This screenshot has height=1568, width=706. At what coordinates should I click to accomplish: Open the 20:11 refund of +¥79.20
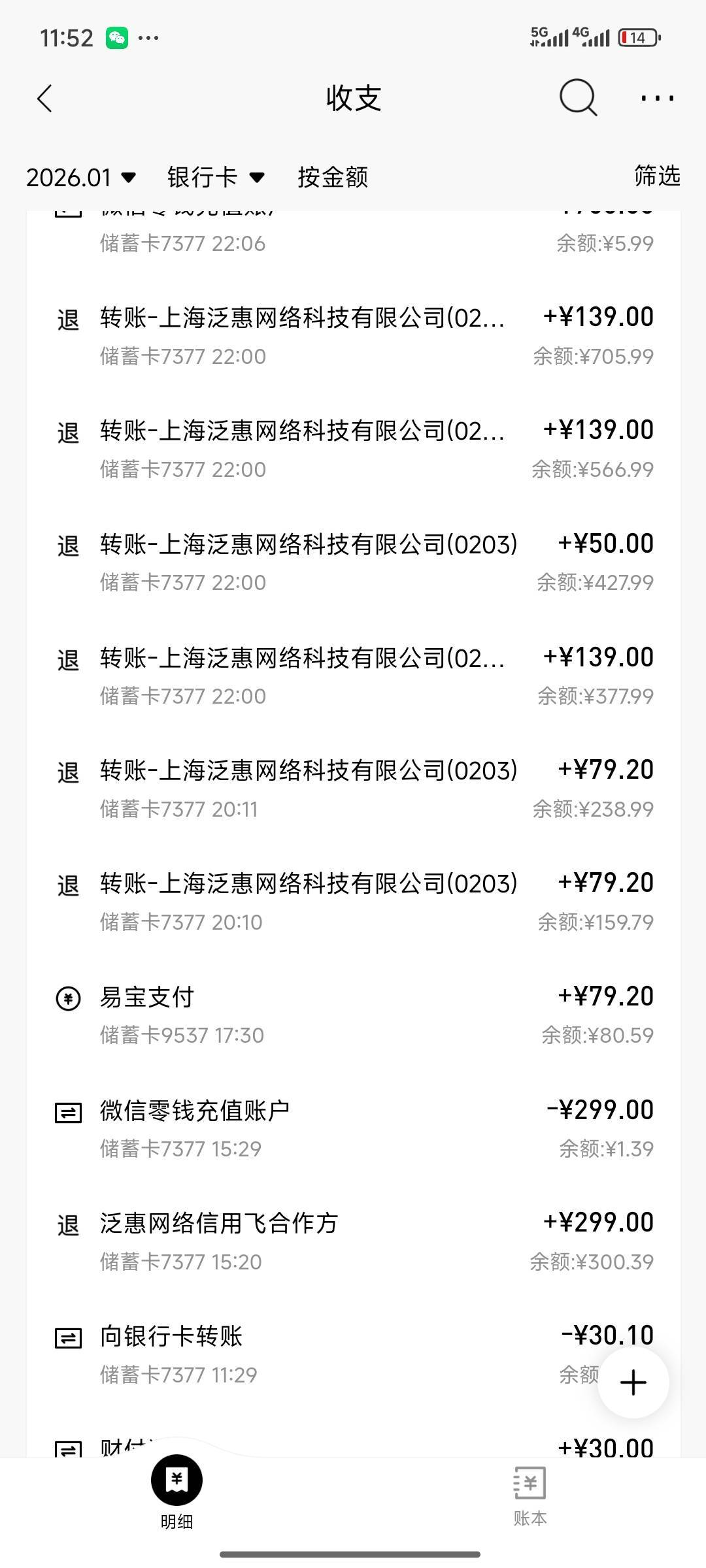[353, 789]
